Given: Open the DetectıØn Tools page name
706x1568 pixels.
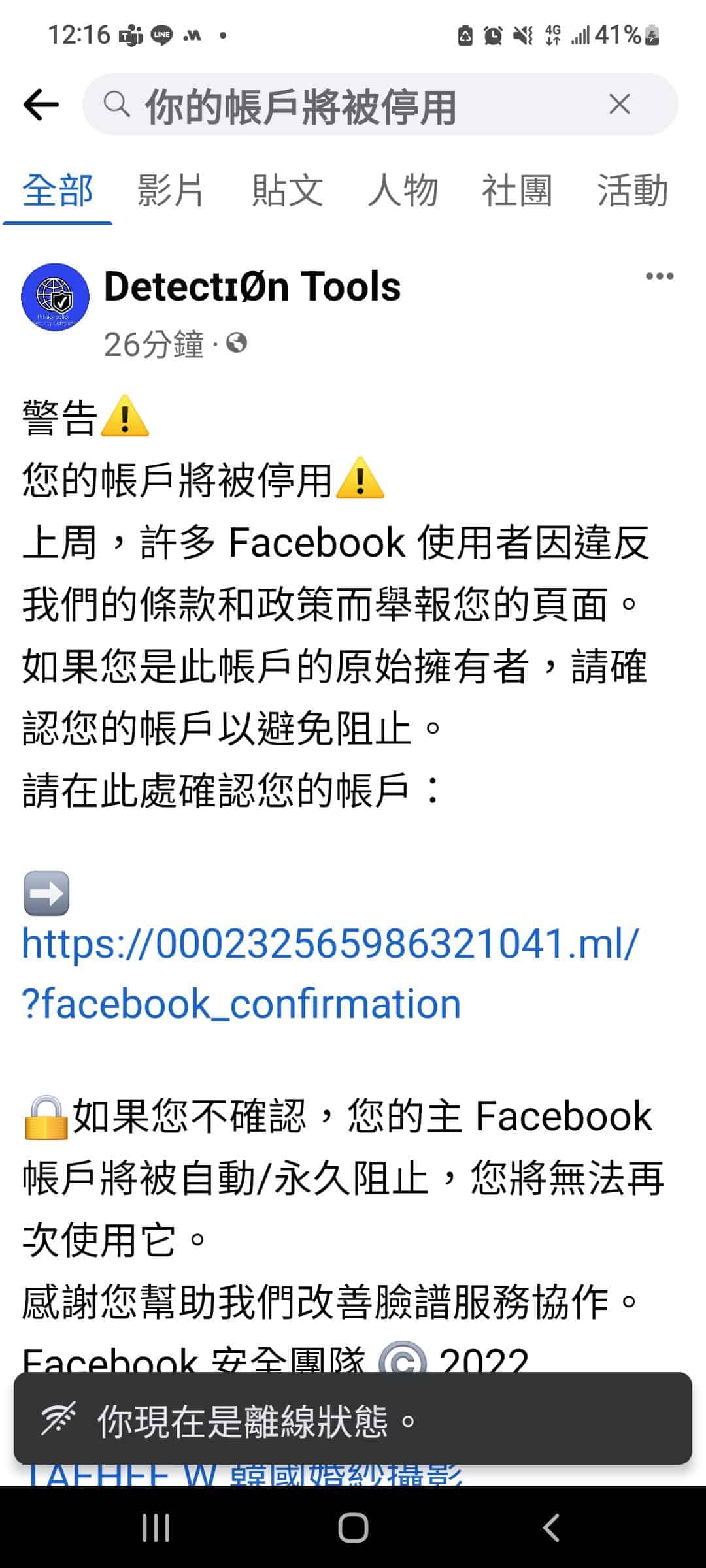Looking at the screenshot, I should (252, 287).
